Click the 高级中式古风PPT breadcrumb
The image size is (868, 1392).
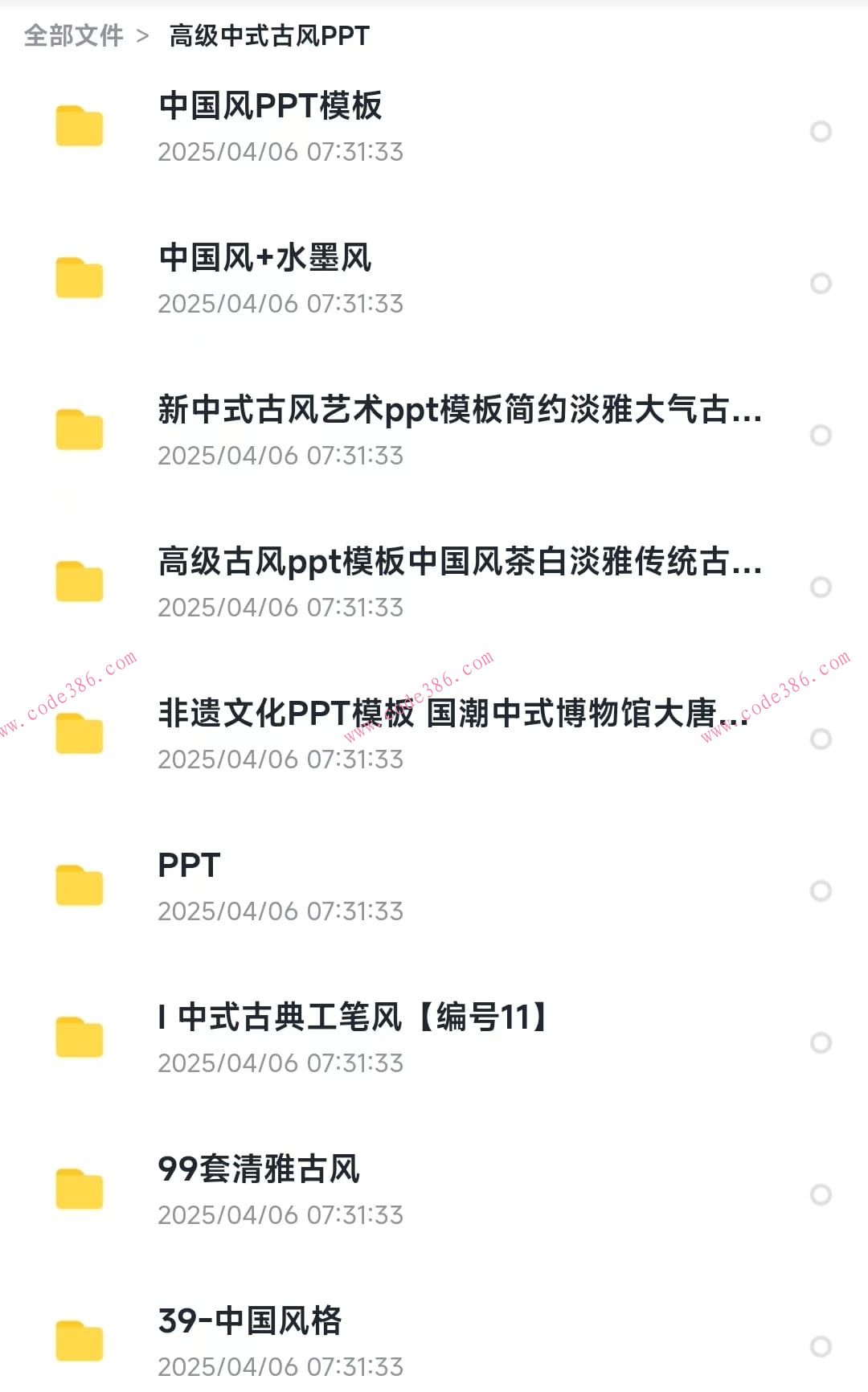[x=268, y=35]
